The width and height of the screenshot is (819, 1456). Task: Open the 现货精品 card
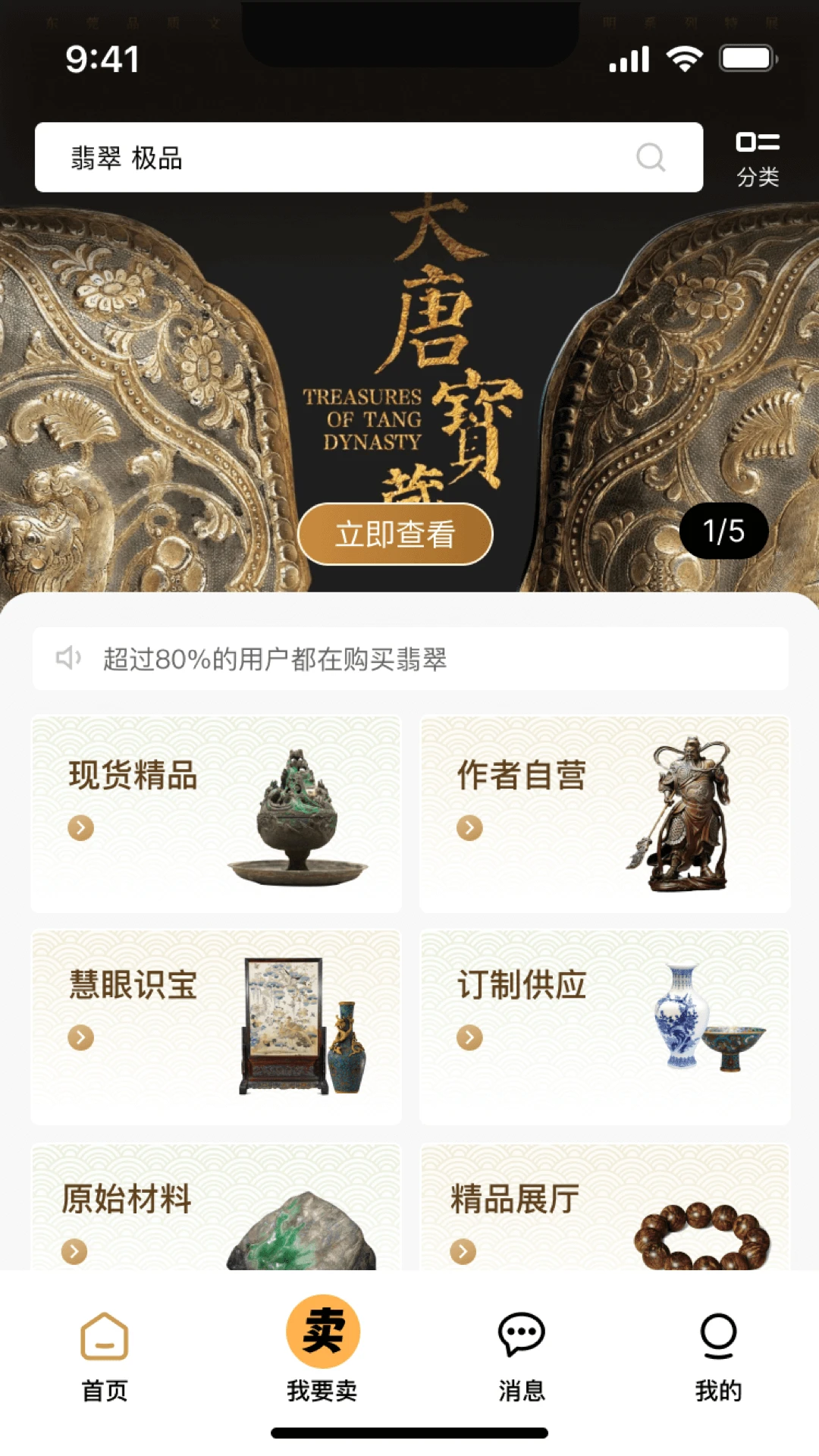point(216,814)
